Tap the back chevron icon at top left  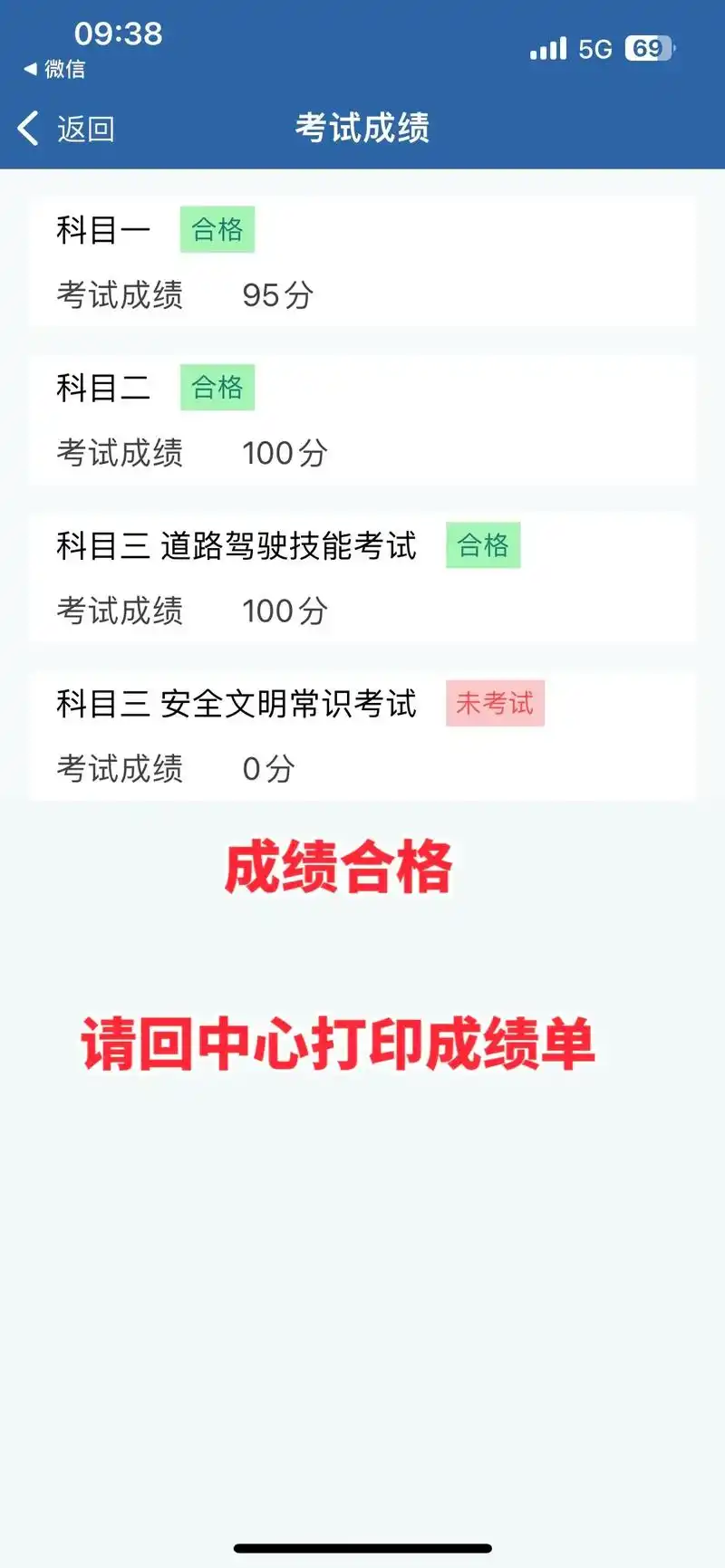pos(26,129)
